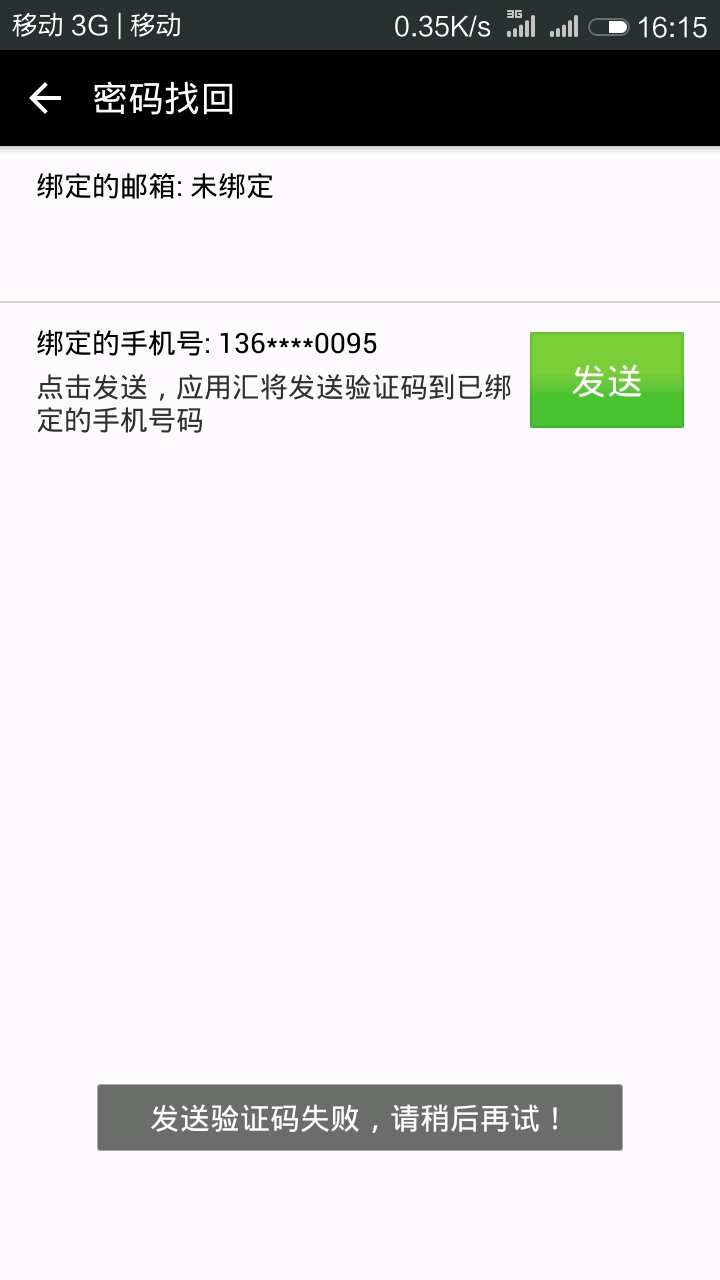The image size is (720, 1280).
Task: Tap the green 发送 button
Action: pyautogui.click(x=606, y=380)
